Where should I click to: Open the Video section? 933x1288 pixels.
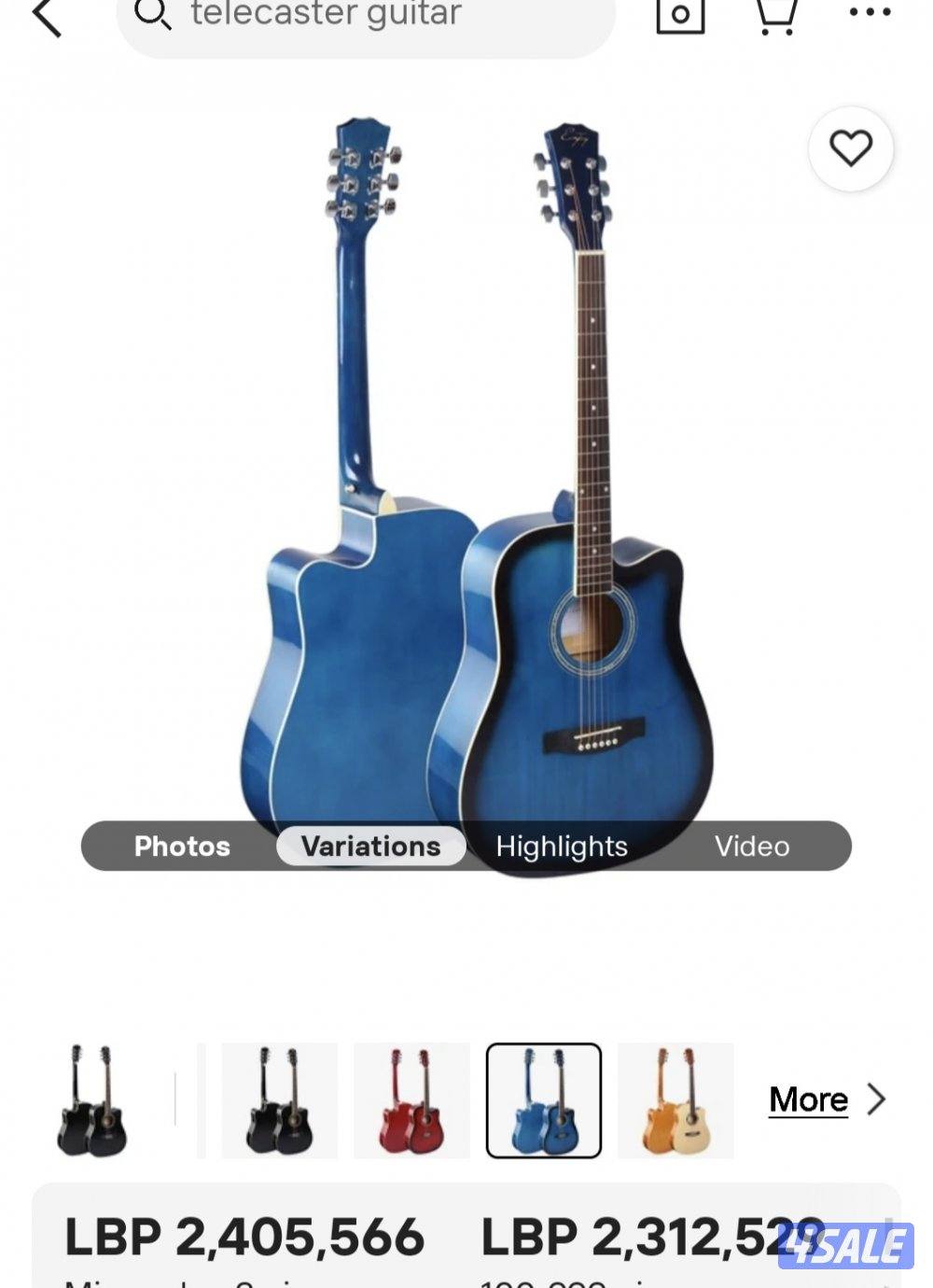[751, 846]
